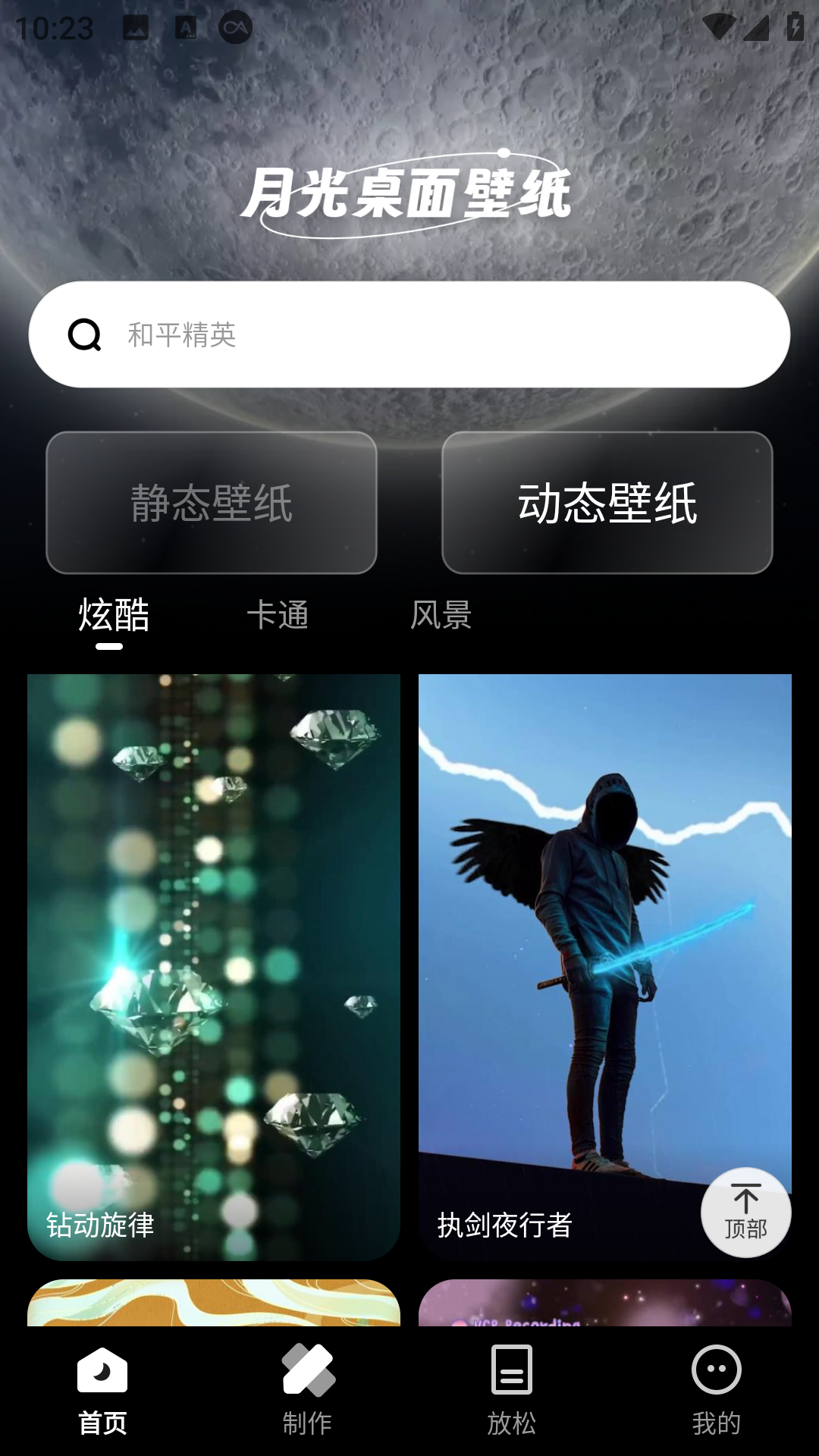Image resolution: width=819 pixels, height=1456 pixels.
Task: Switch to the 炫酷 category tab
Action: pyautogui.click(x=114, y=615)
